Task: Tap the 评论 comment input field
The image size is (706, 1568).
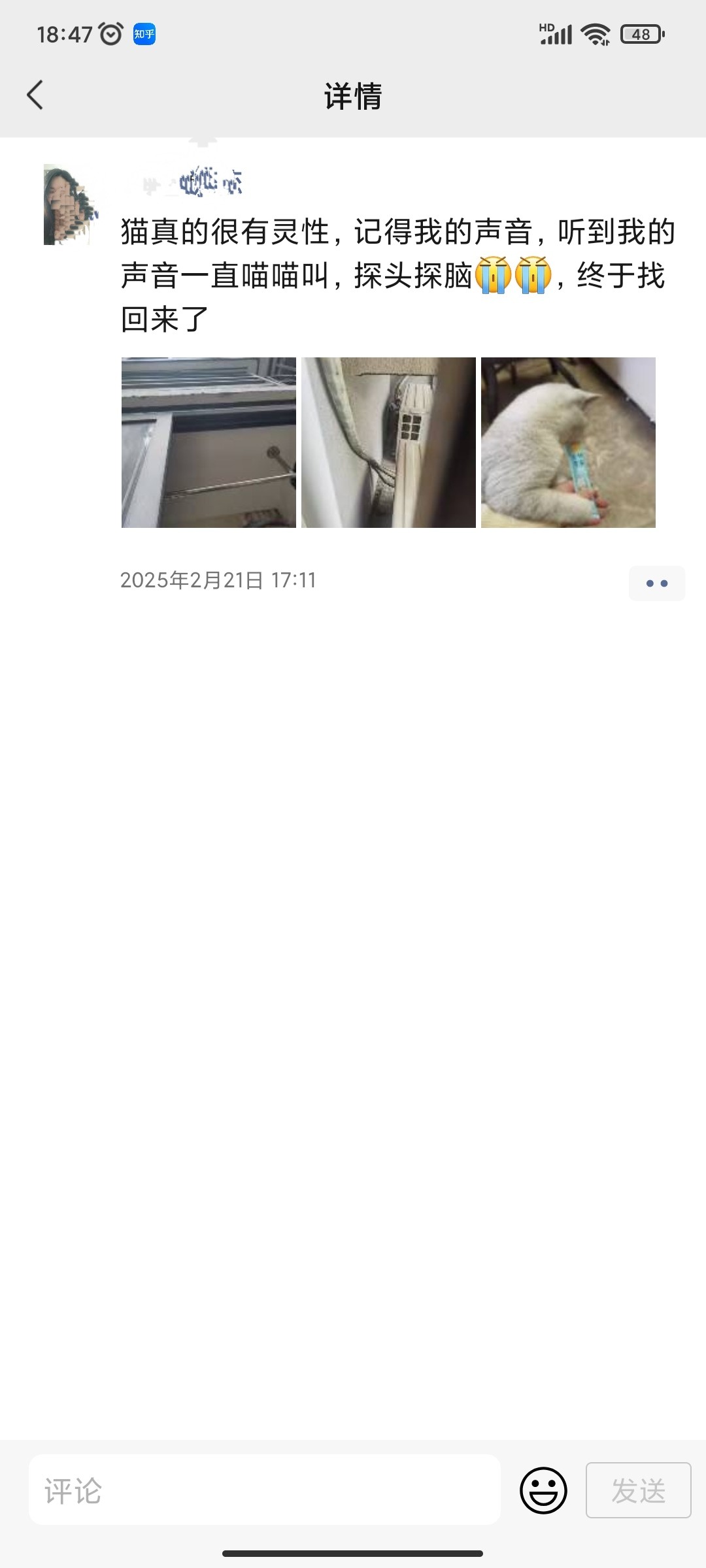Action: click(265, 1490)
